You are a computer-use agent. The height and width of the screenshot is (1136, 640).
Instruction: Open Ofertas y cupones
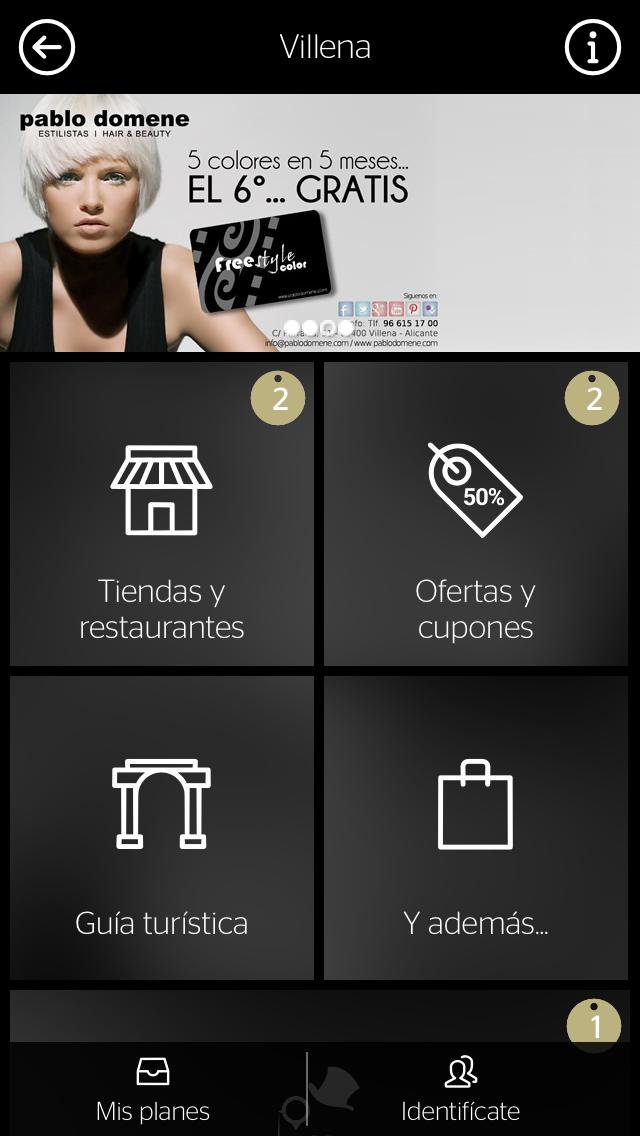pos(476,514)
